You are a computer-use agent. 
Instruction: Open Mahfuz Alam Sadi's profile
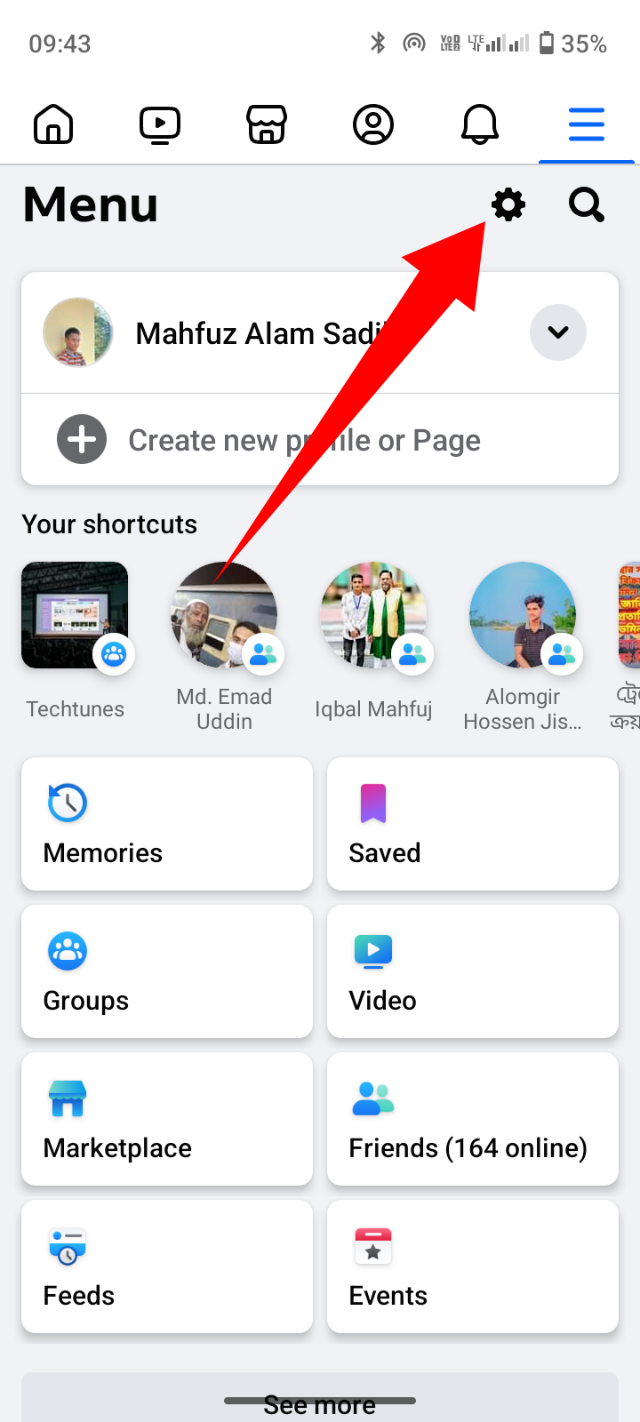(x=250, y=333)
